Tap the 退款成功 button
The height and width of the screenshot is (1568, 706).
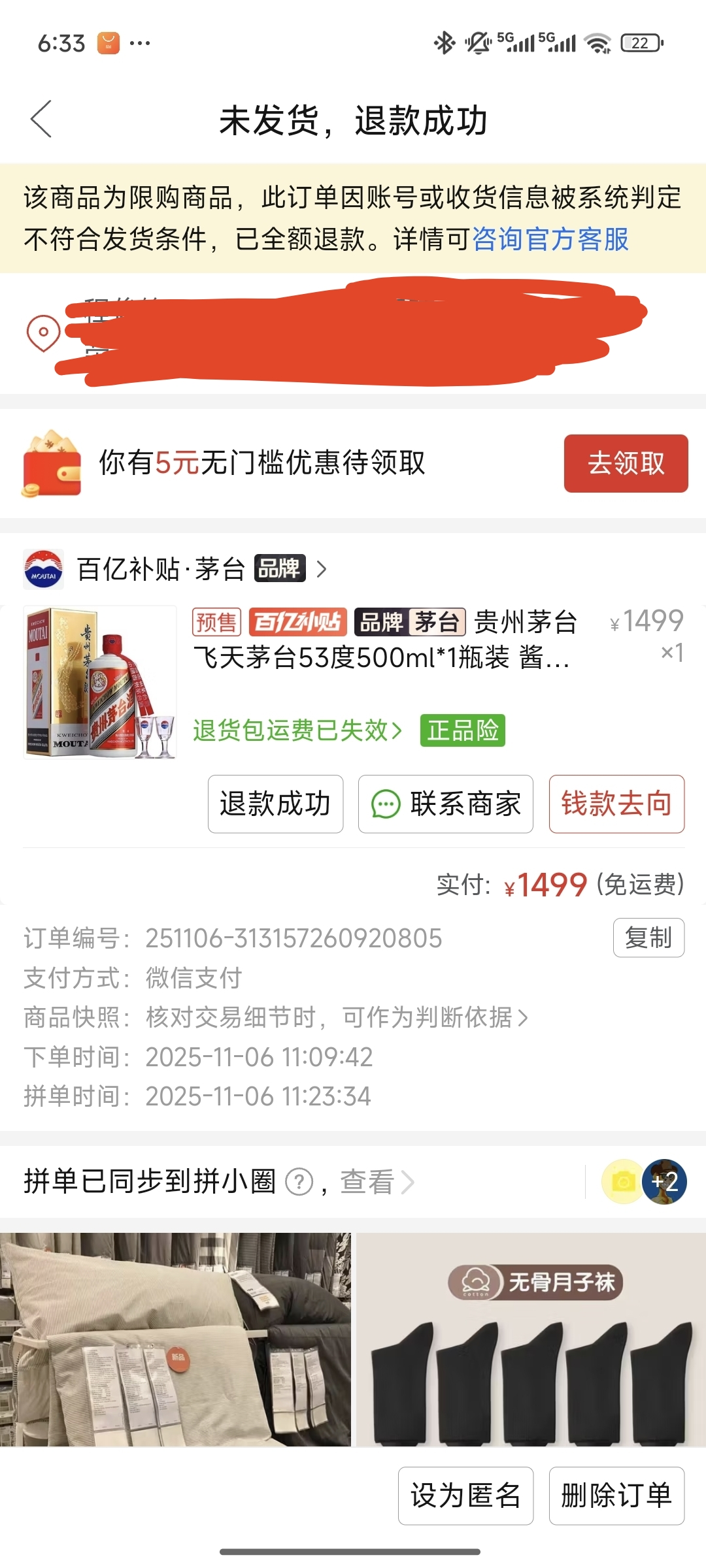coord(275,804)
